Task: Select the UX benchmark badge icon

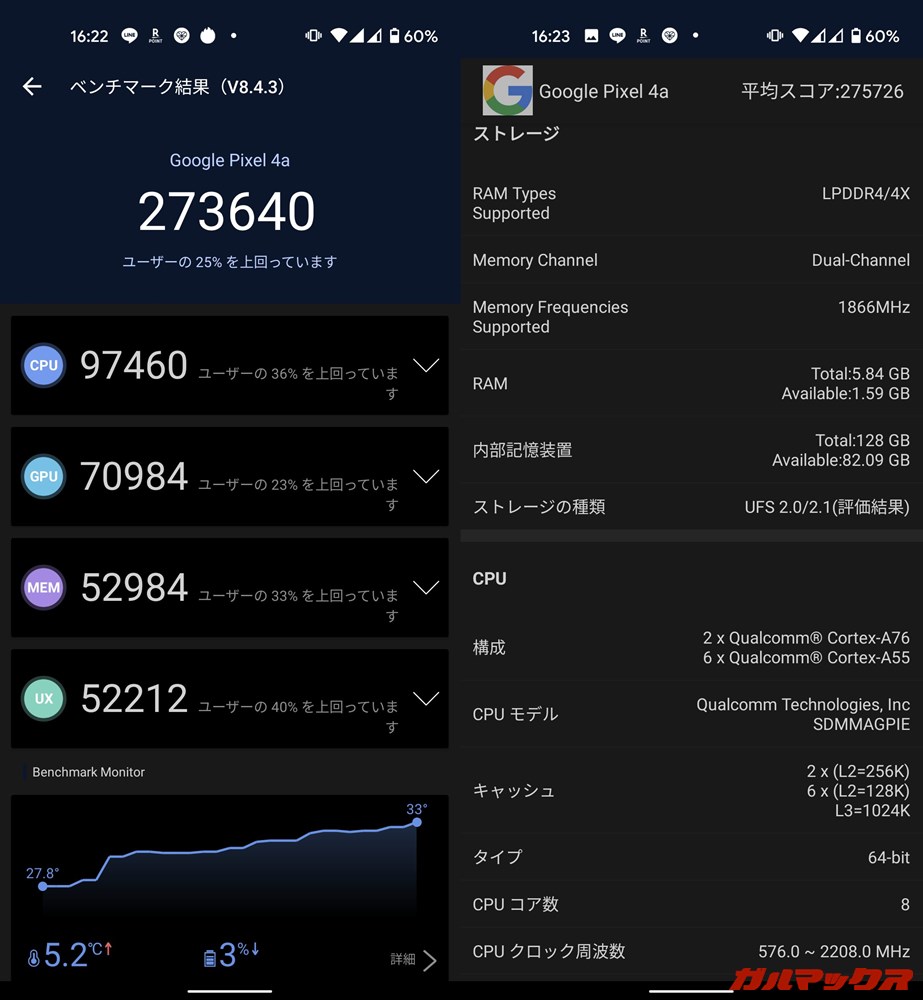Action: tap(43, 698)
